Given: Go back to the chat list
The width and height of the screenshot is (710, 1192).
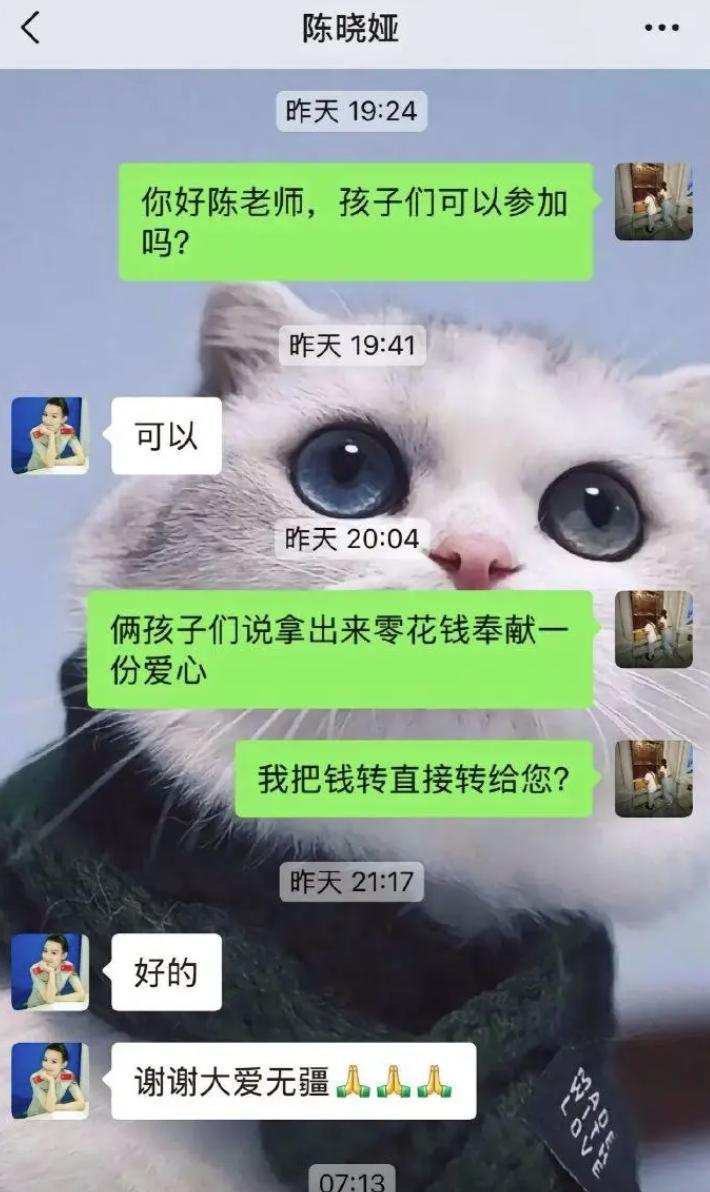Looking at the screenshot, I should (x=31, y=29).
